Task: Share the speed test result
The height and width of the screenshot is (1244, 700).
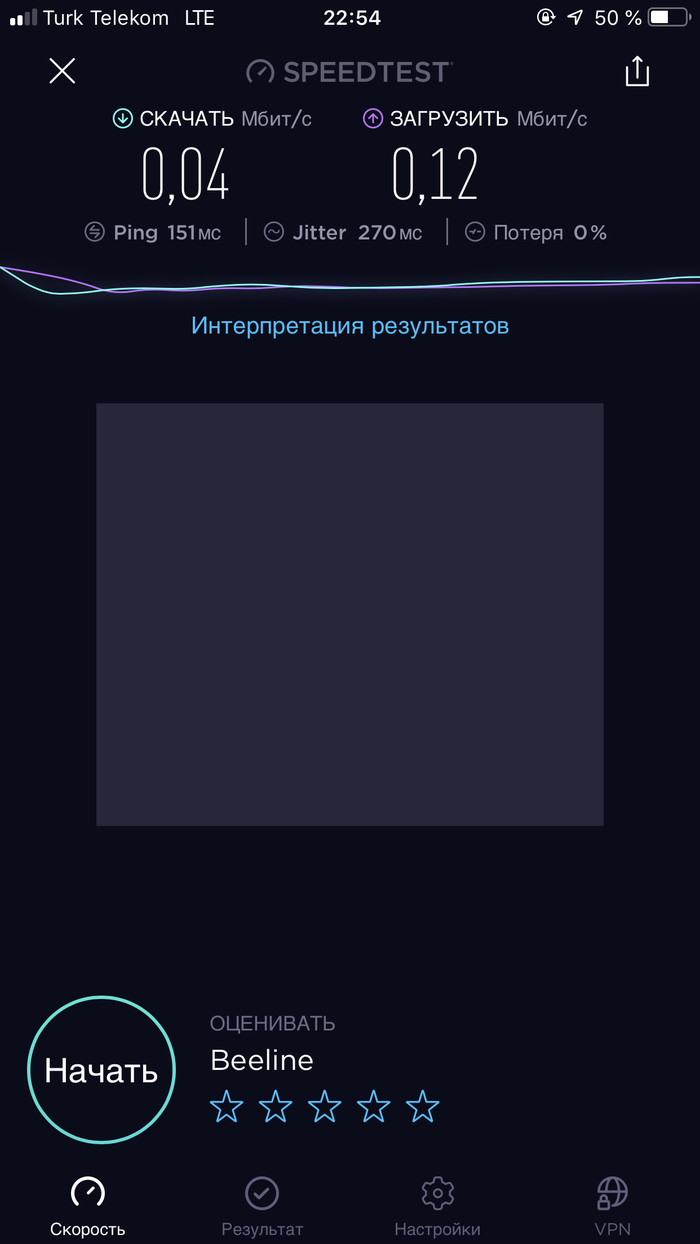Action: [x=637, y=71]
